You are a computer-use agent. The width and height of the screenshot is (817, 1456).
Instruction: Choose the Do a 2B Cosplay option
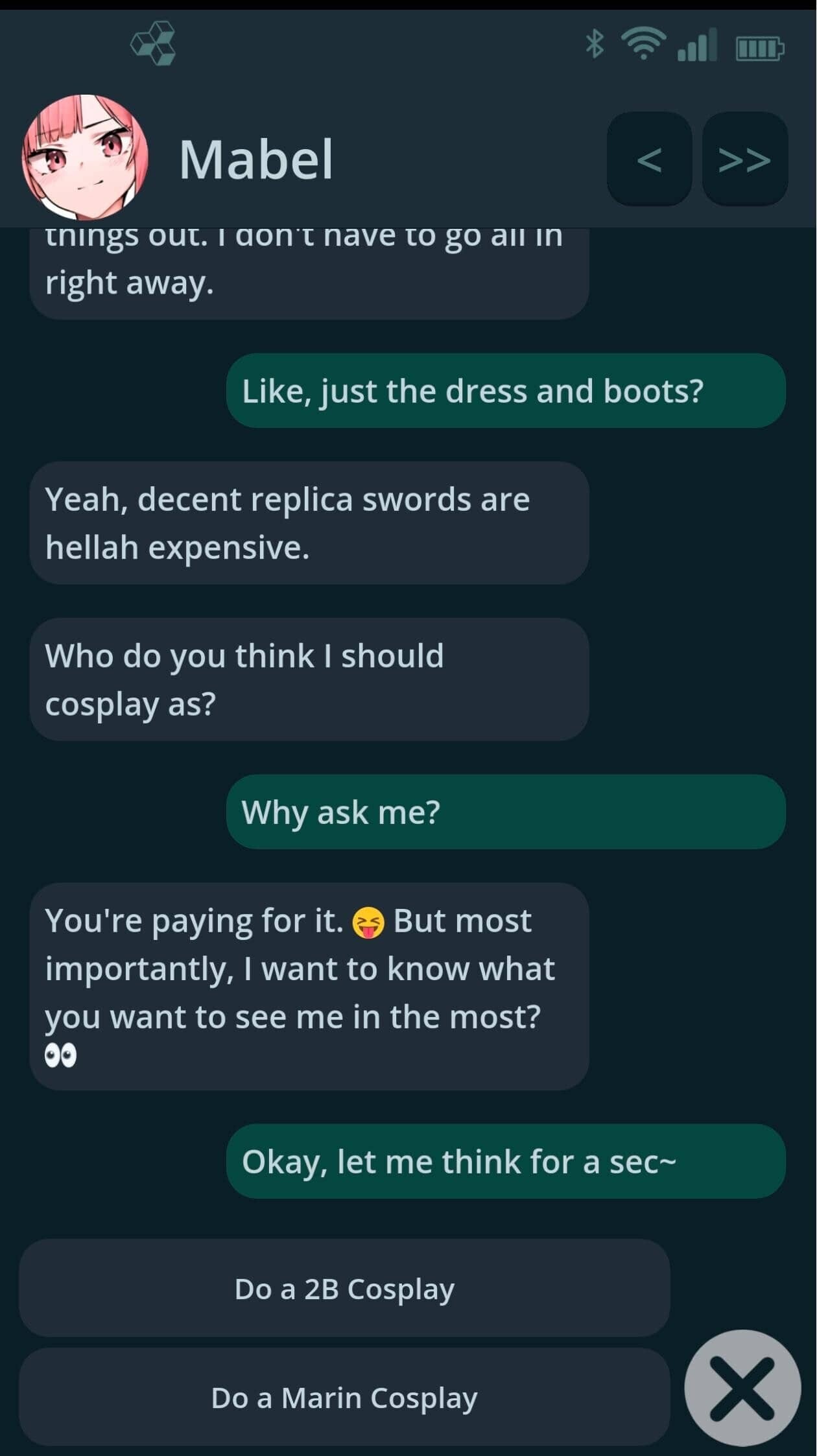pos(344,1289)
